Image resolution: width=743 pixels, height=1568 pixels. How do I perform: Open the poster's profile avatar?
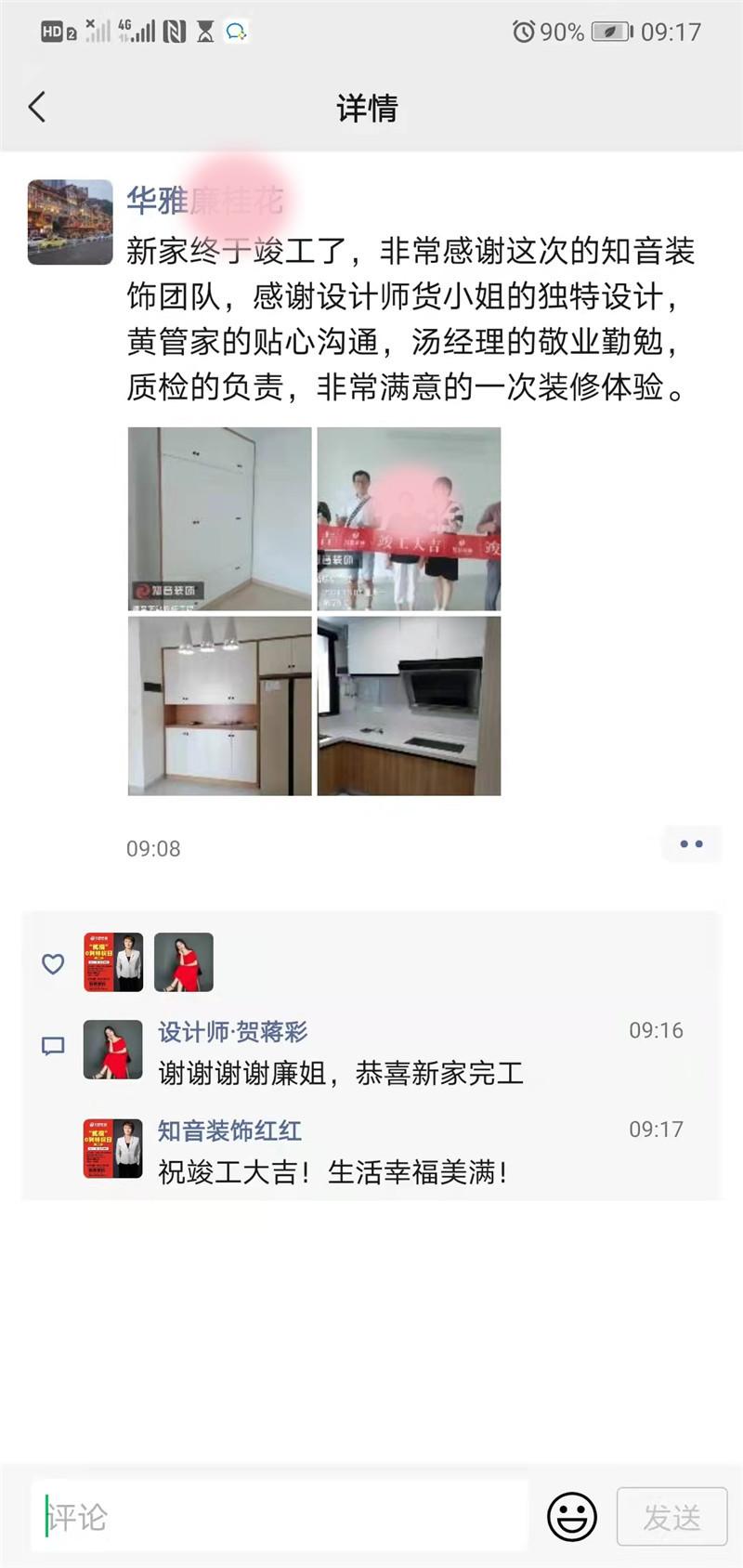click(x=71, y=222)
